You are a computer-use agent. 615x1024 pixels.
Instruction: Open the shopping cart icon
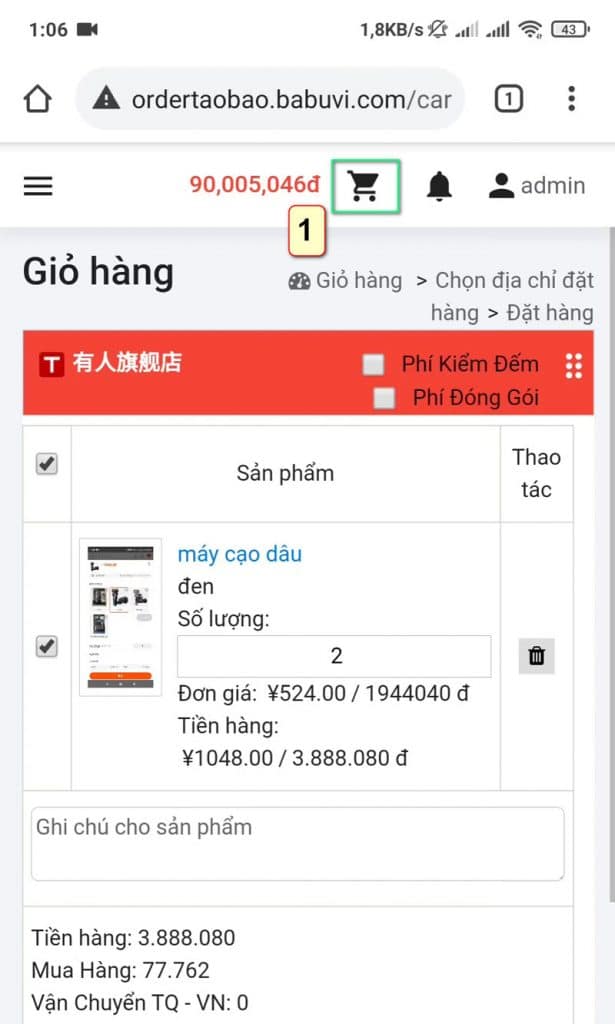coord(365,186)
